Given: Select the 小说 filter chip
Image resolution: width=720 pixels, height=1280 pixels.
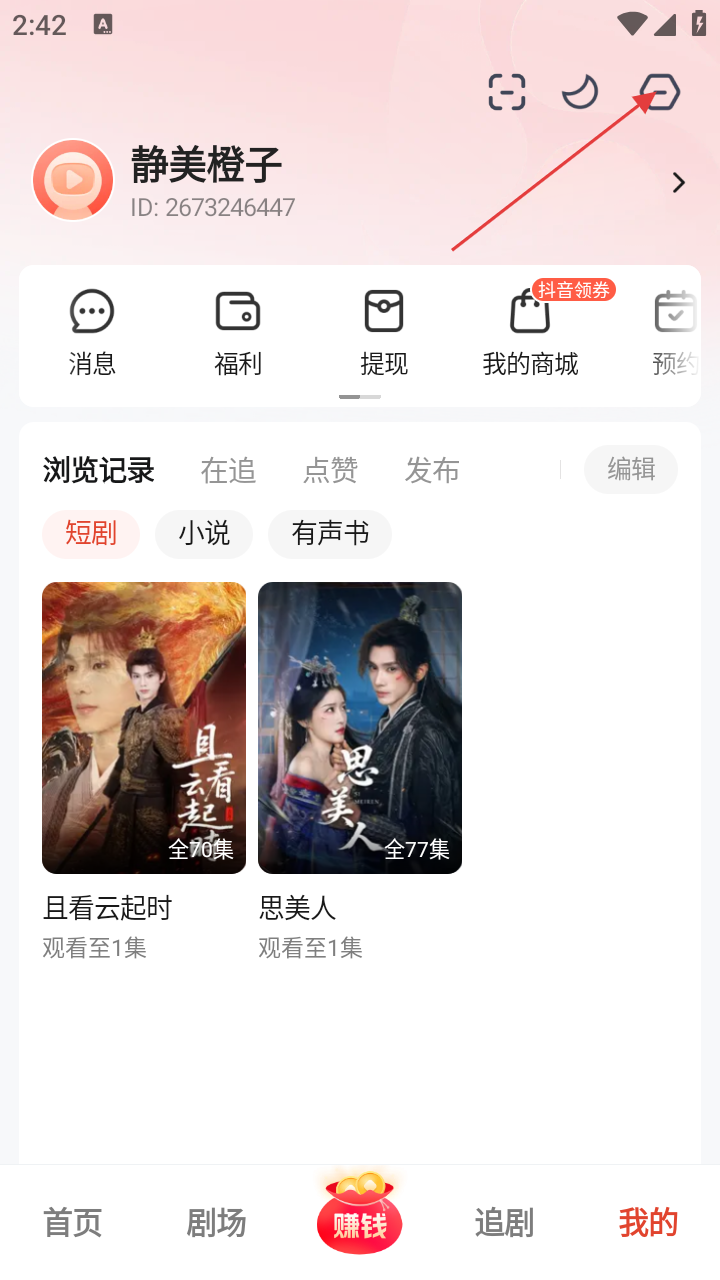Looking at the screenshot, I should [x=204, y=533].
